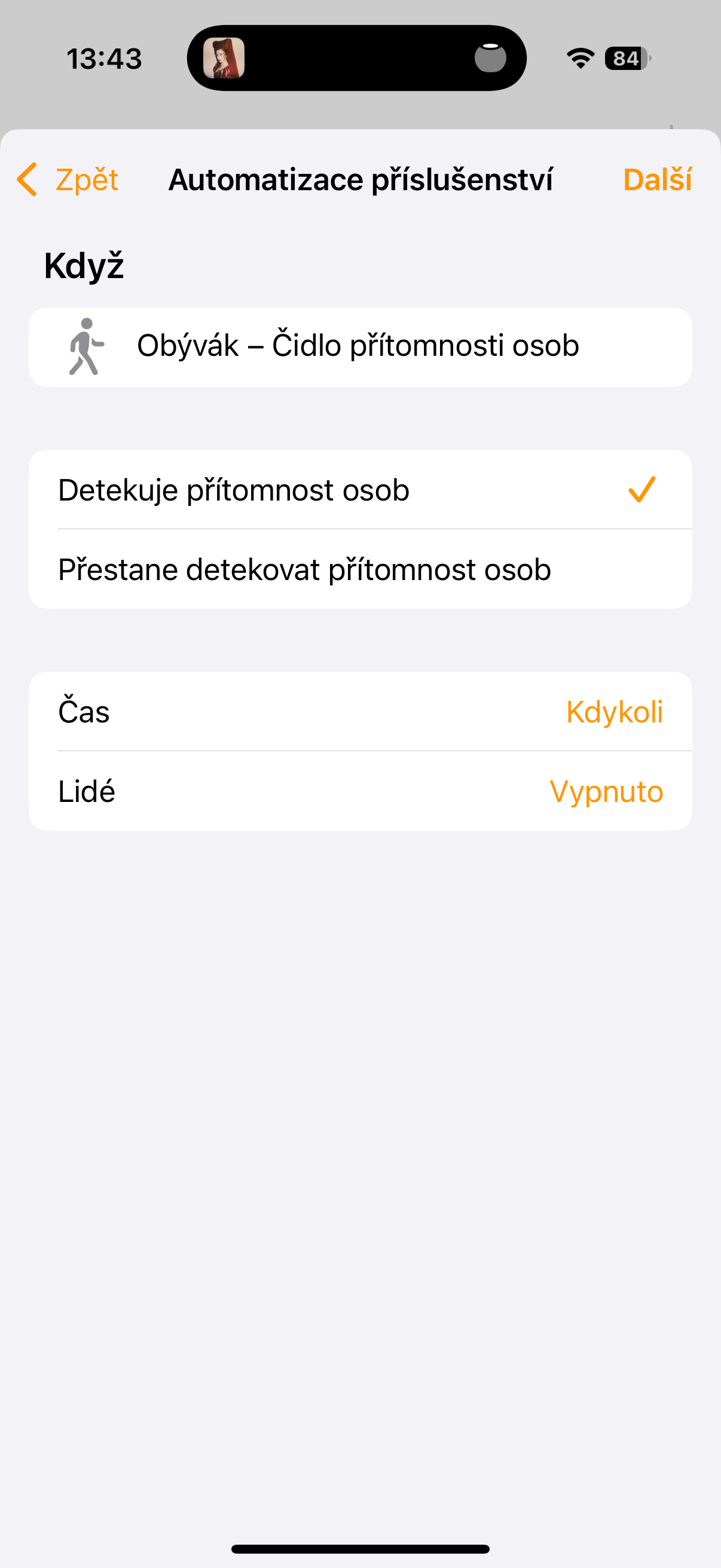Open the Lidé setting options
The width and height of the screenshot is (721, 1568).
pos(360,791)
